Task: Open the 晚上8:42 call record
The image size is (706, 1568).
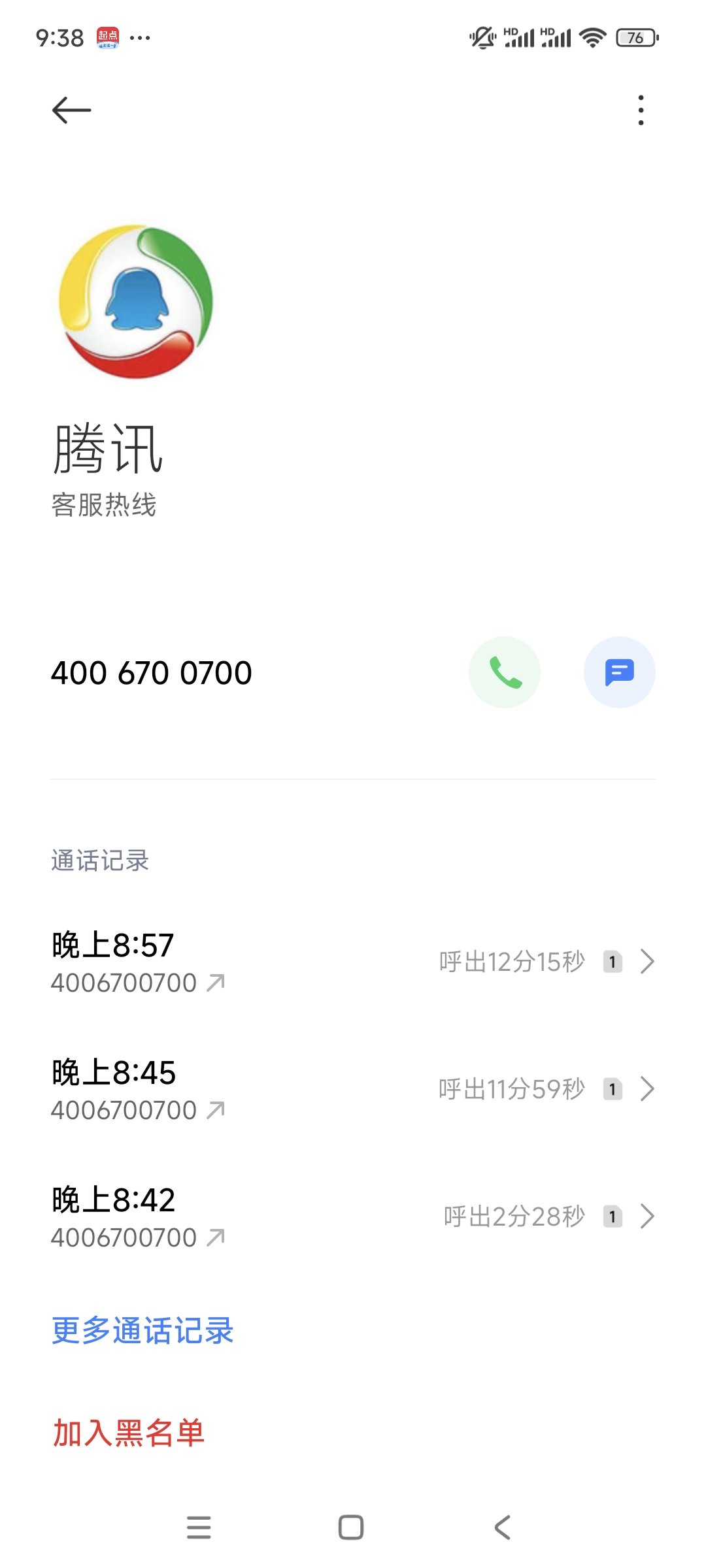Action: (353, 1217)
